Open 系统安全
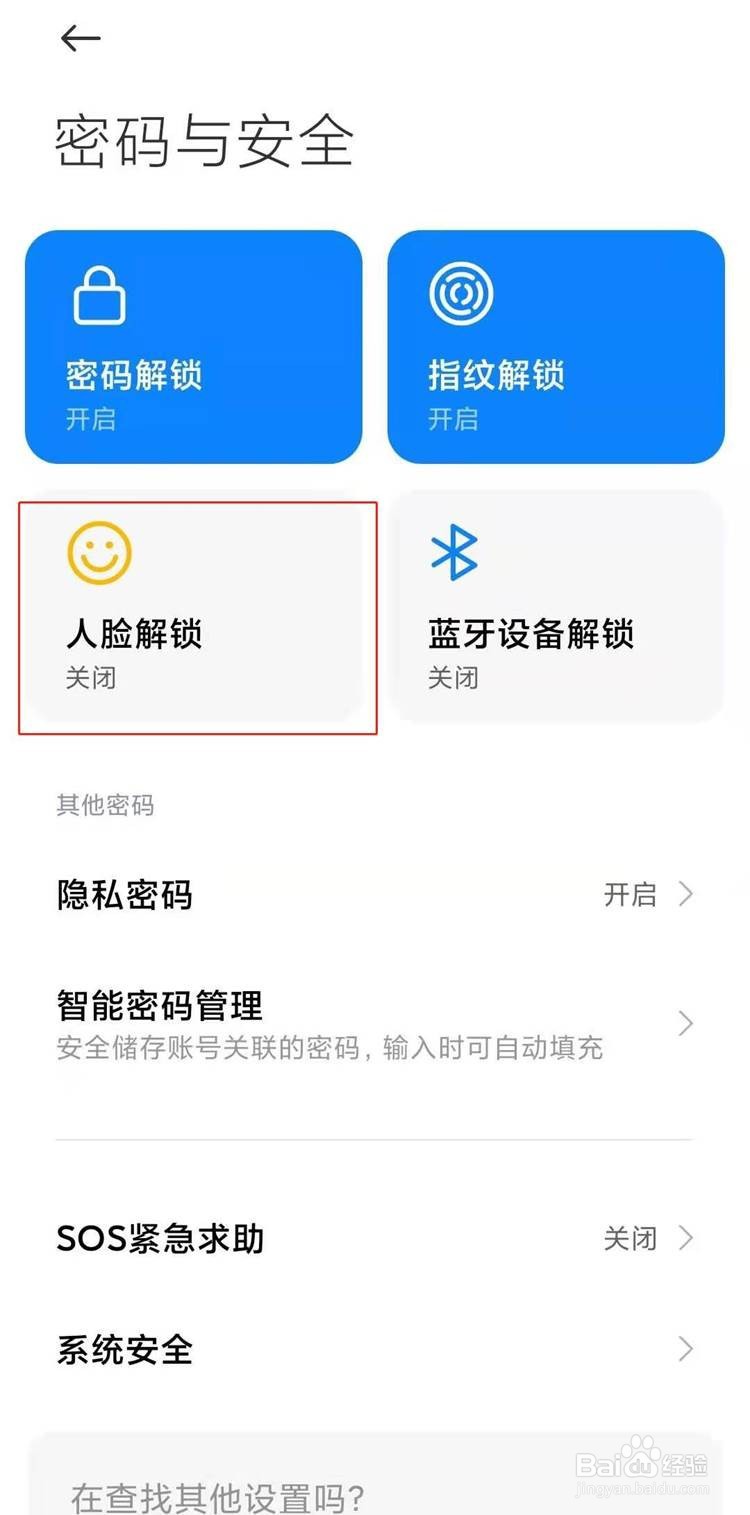750x1515 pixels. (x=374, y=1349)
